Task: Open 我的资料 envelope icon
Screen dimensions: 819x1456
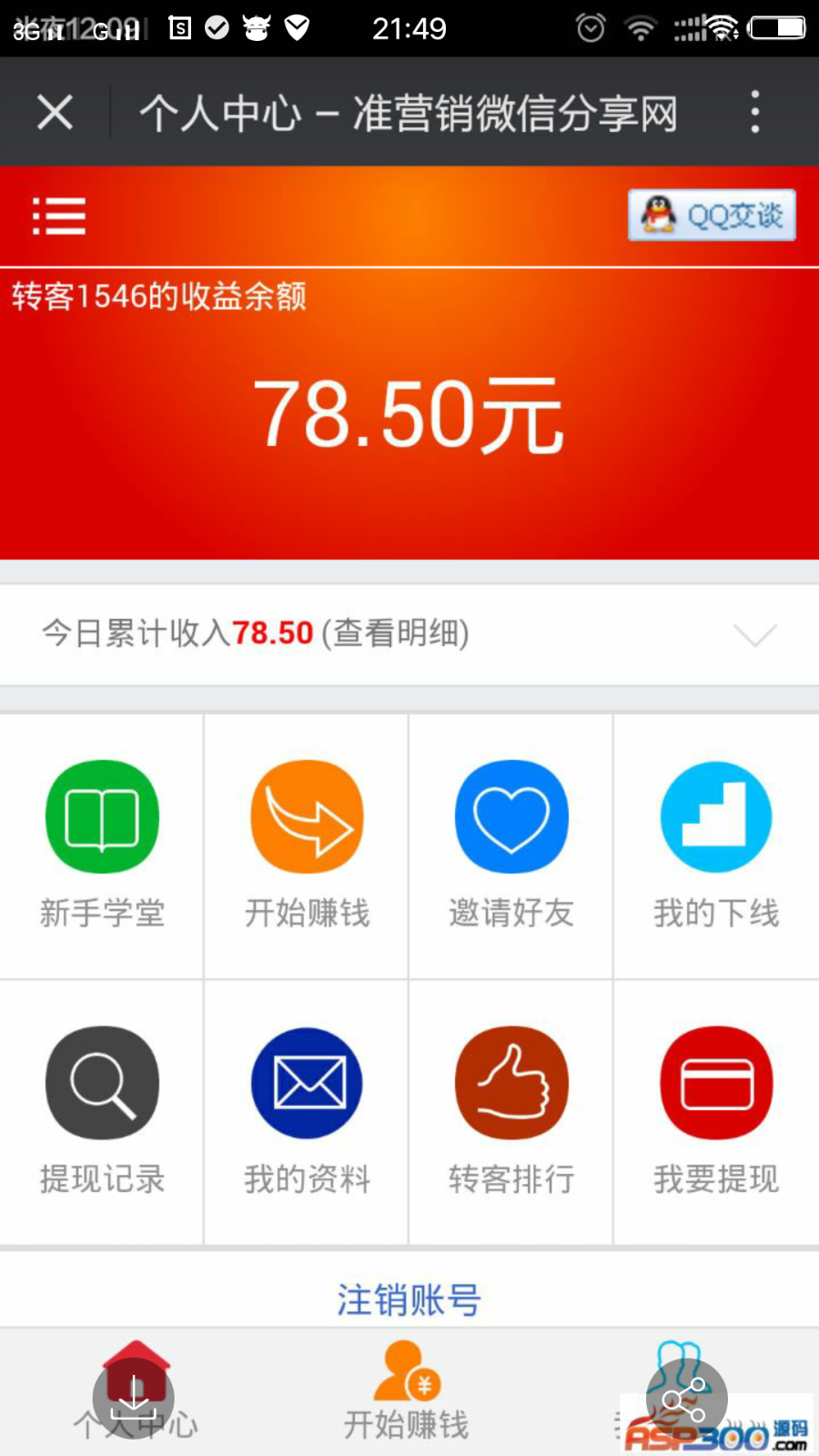Action: tap(306, 1083)
